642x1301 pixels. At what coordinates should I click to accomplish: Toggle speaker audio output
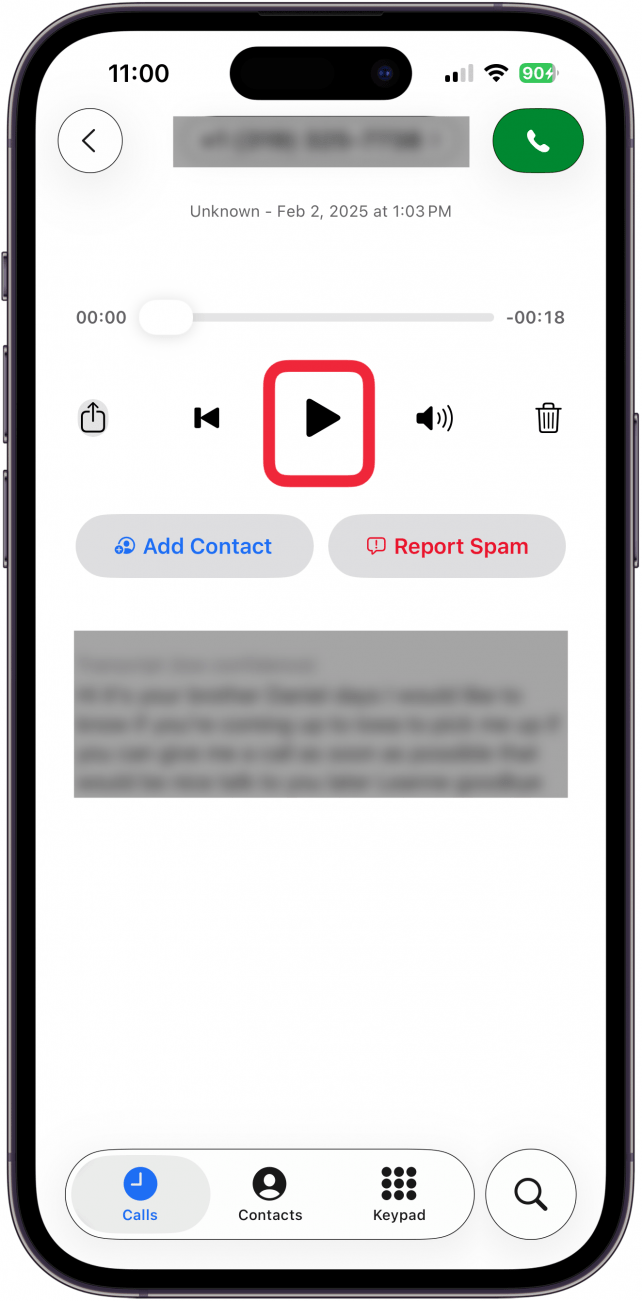434,418
